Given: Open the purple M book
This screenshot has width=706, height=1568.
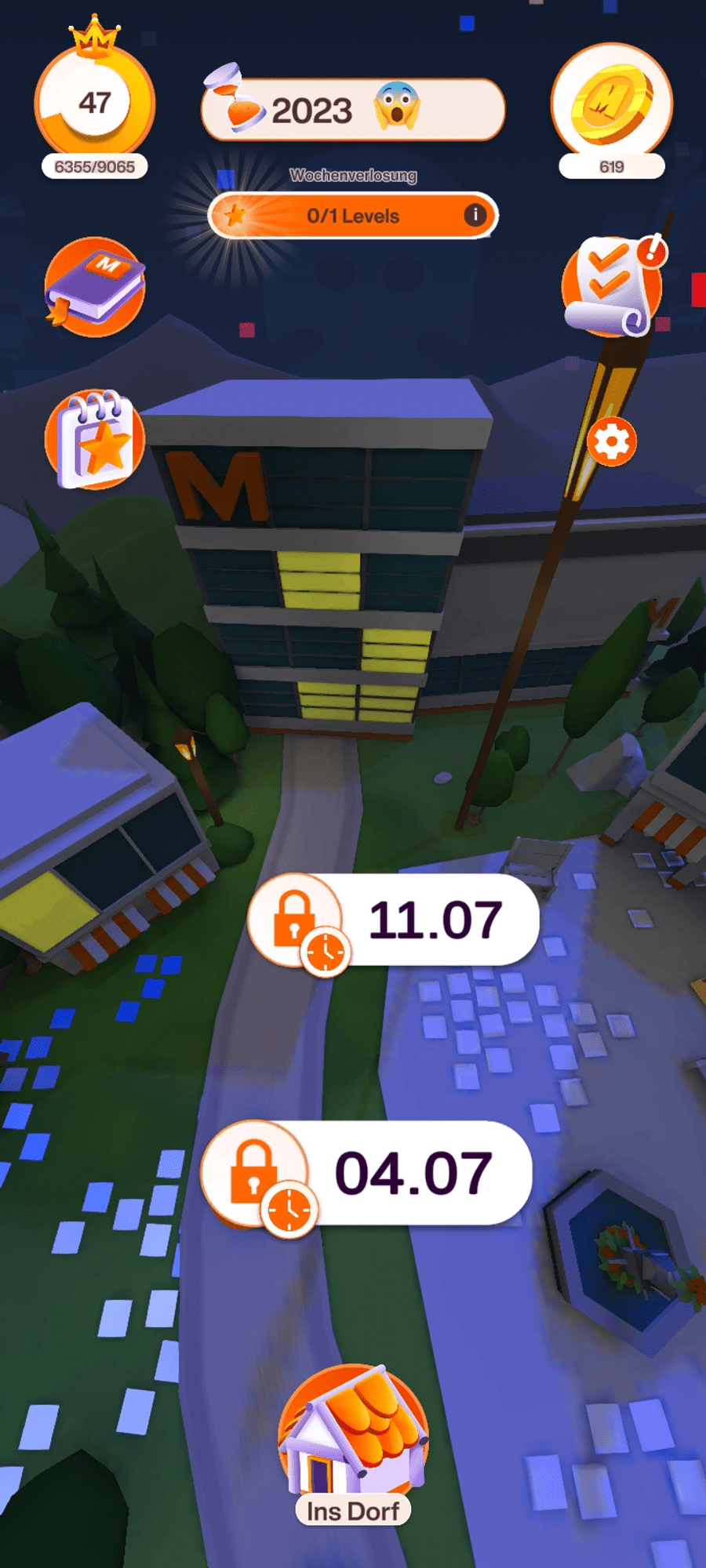Looking at the screenshot, I should pyautogui.click(x=95, y=287).
